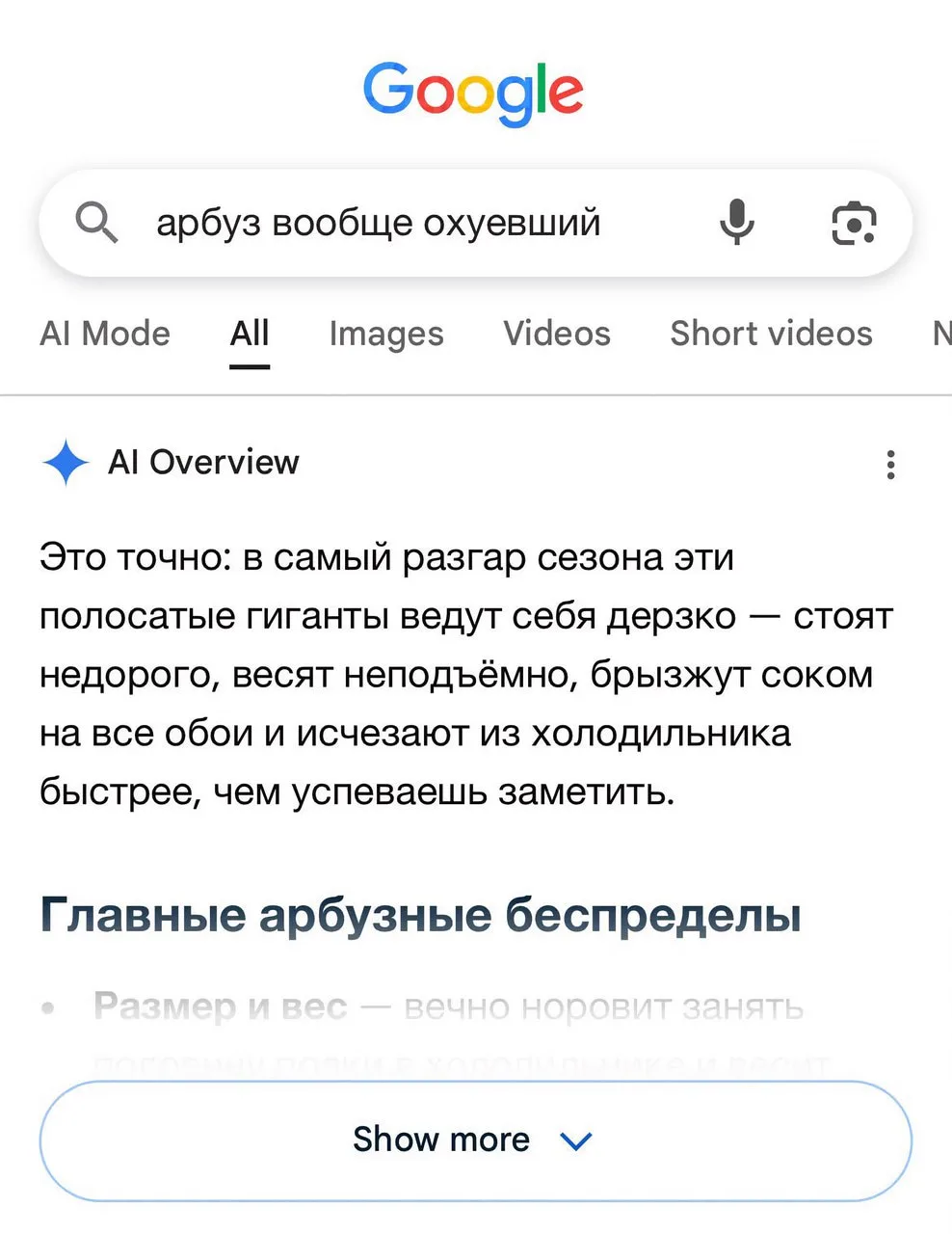
Task: Switch to the Images tab
Action: tap(386, 334)
